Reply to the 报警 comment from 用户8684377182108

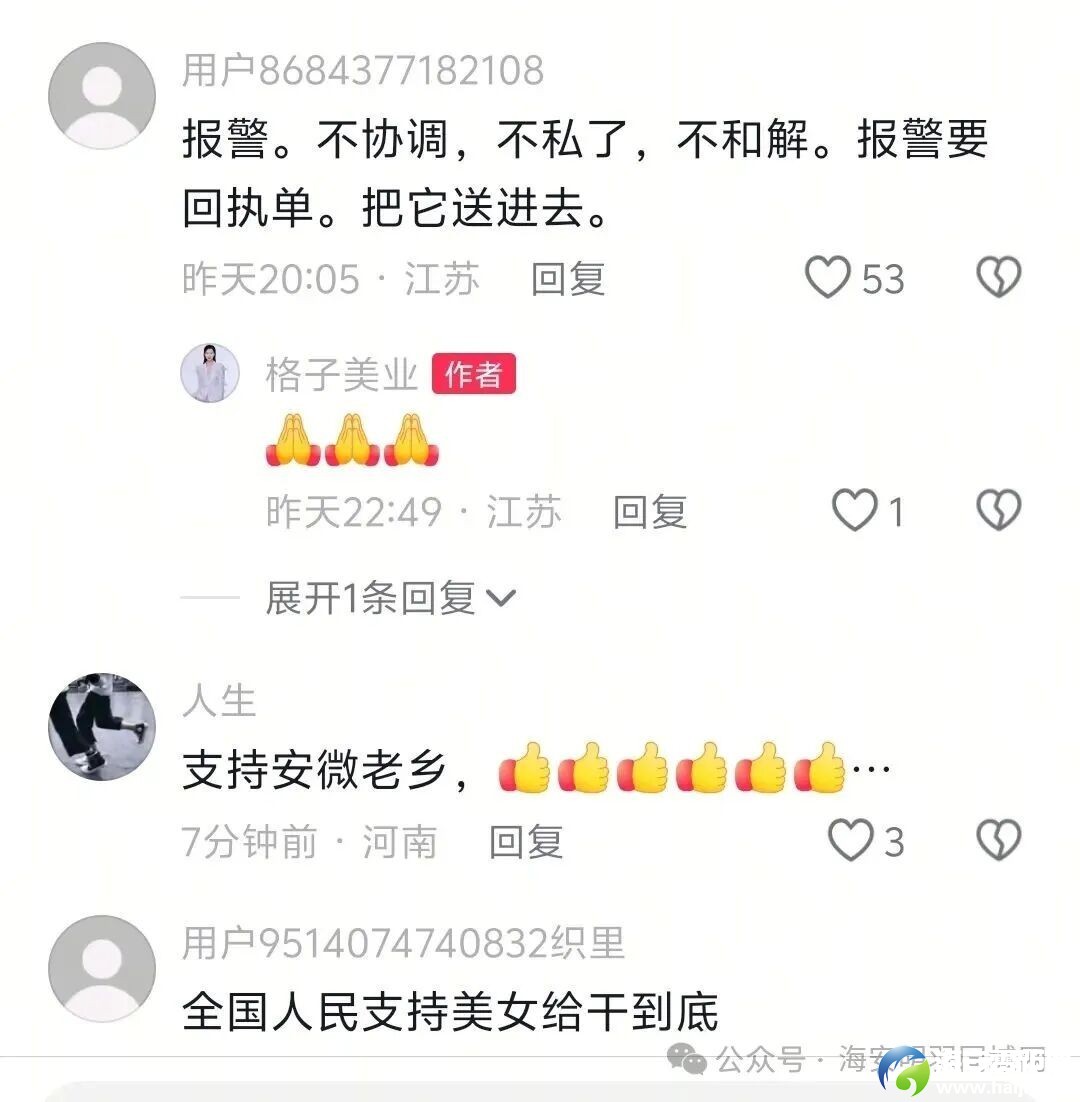point(568,279)
